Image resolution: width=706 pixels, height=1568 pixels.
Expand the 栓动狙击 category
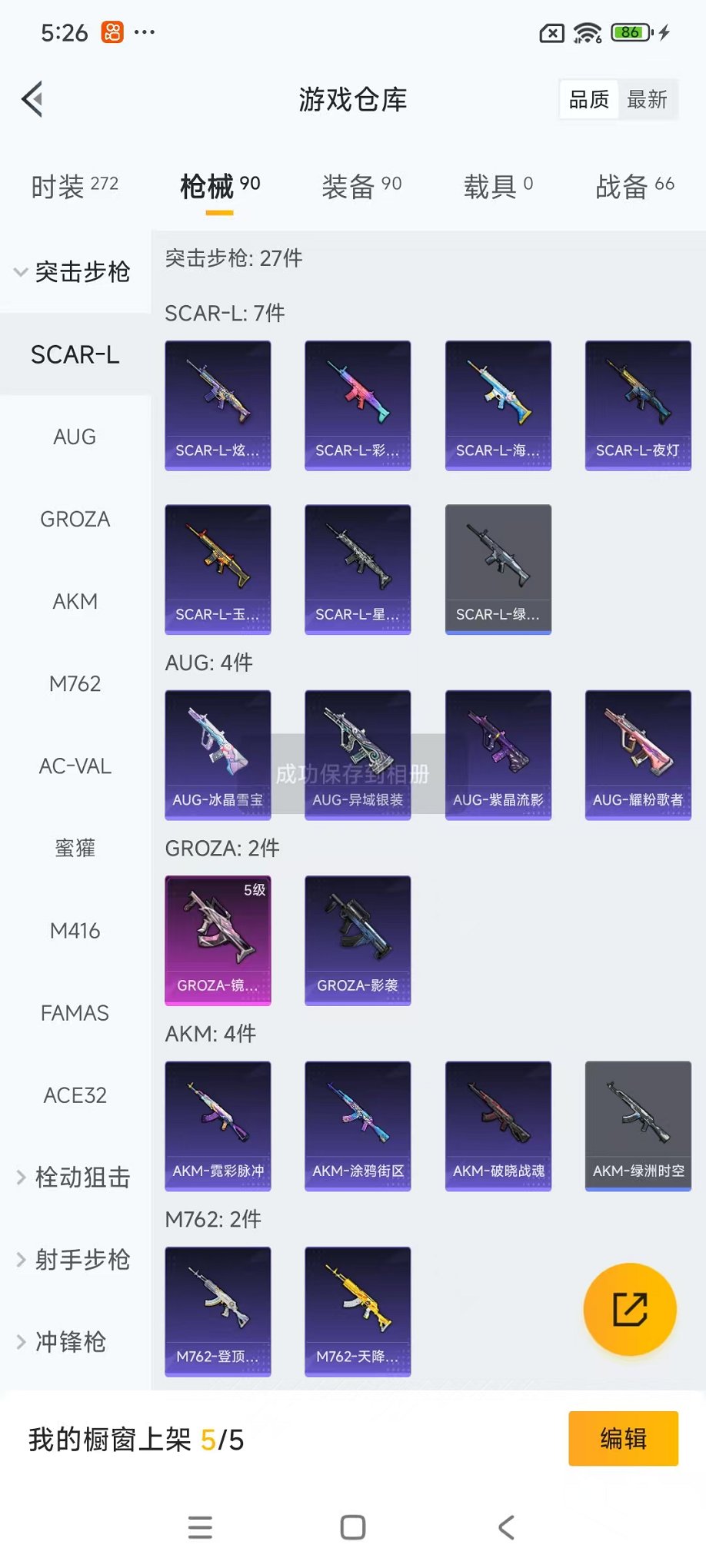coord(75,1178)
